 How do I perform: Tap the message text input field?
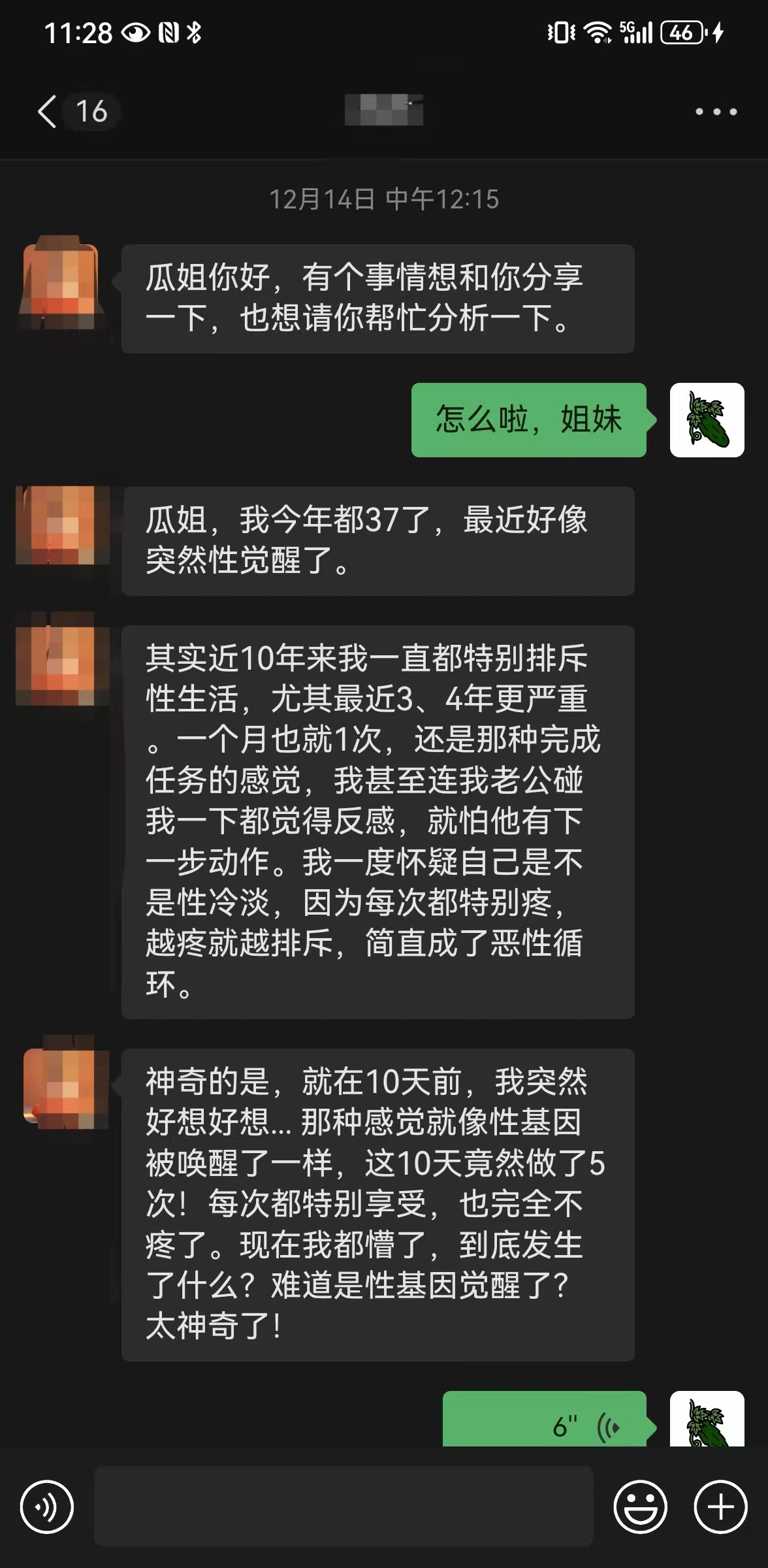(344, 1506)
